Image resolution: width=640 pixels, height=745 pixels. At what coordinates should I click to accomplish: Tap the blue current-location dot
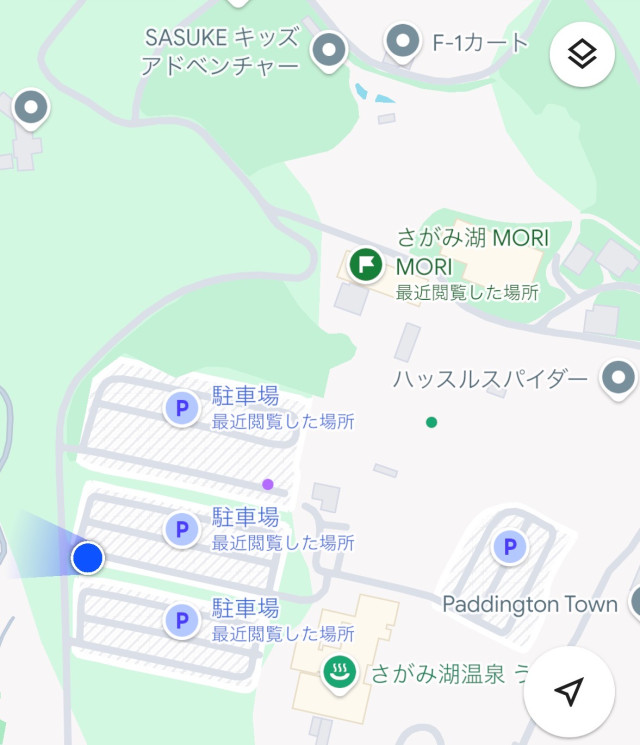pyautogui.click(x=88, y=557)
